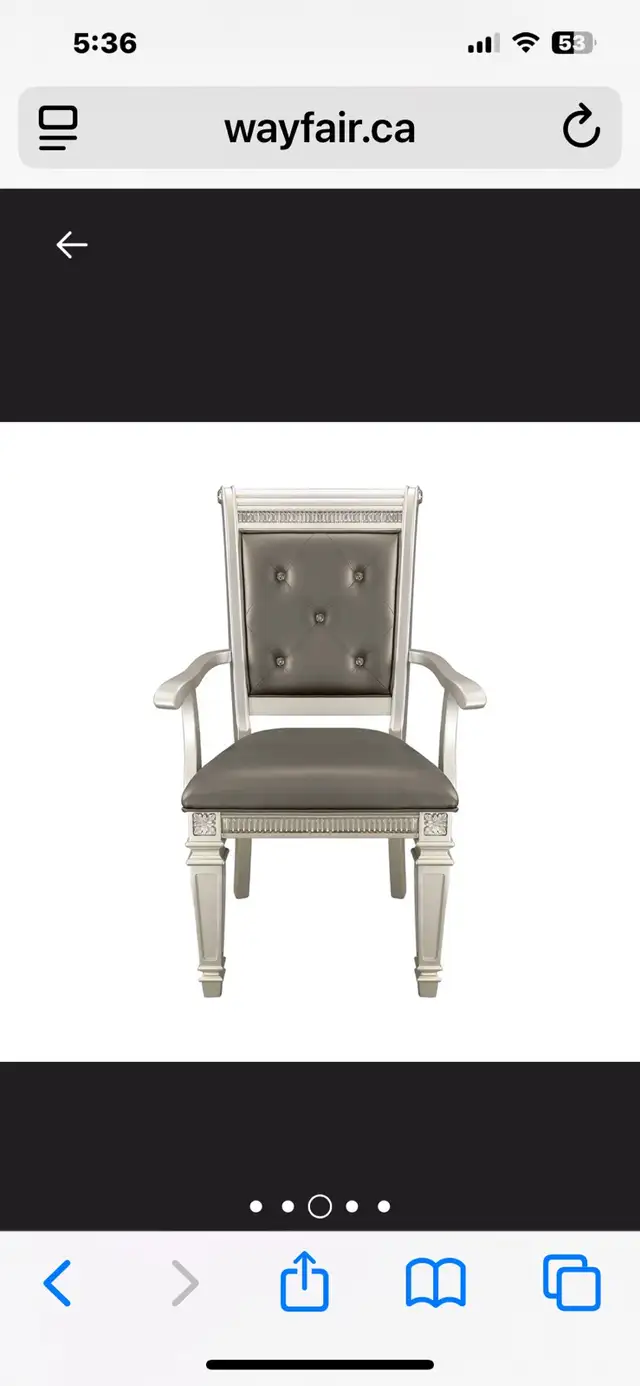Go back in Safari browser history
The image size is (640, 1386).
tap(58, 1283)
